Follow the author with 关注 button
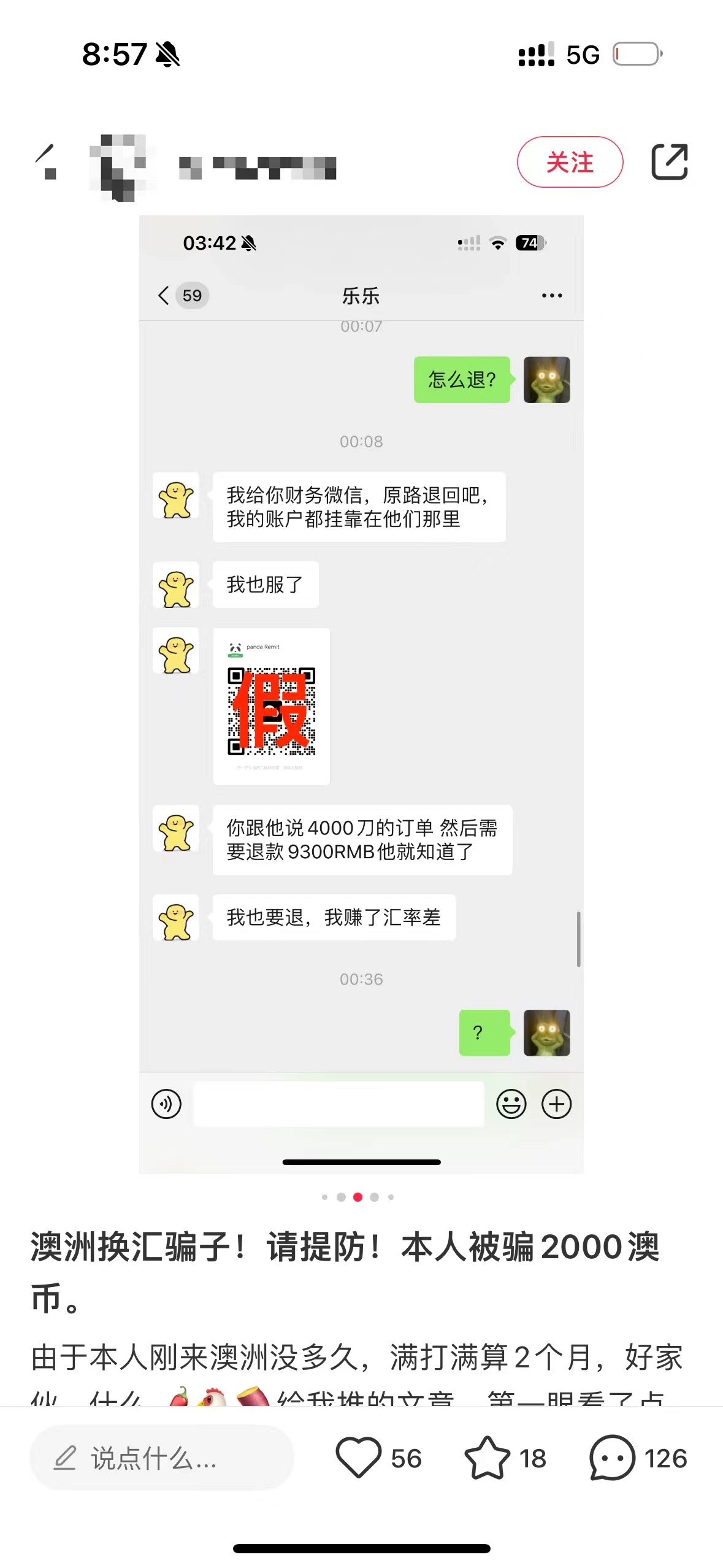The width and height of the screenshot is (723, 1568). click(x=569, y=163)
